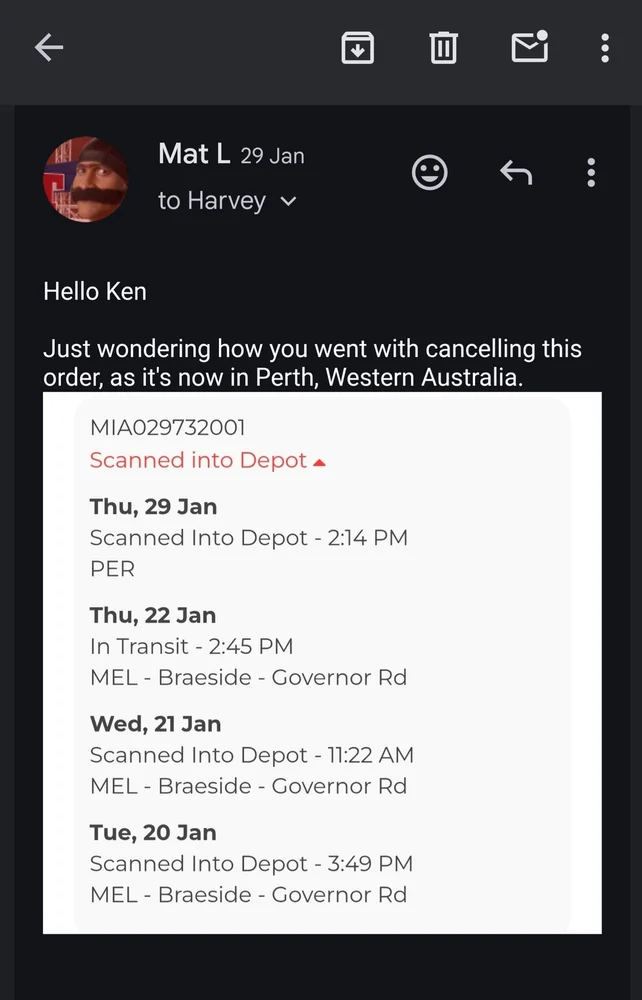Add an emoji reaction to Mat's message
Viewport: 642px width, 1000px height.
[430, 173]
